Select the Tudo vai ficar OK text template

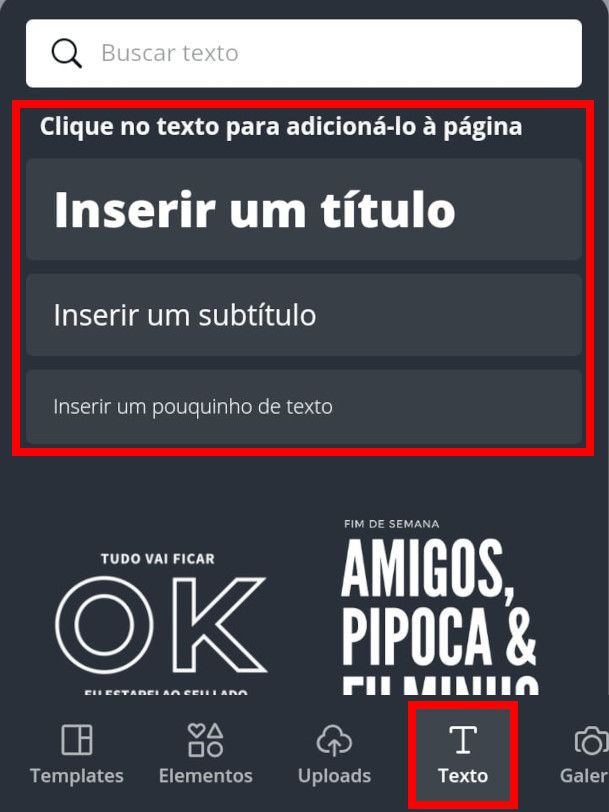160,620
